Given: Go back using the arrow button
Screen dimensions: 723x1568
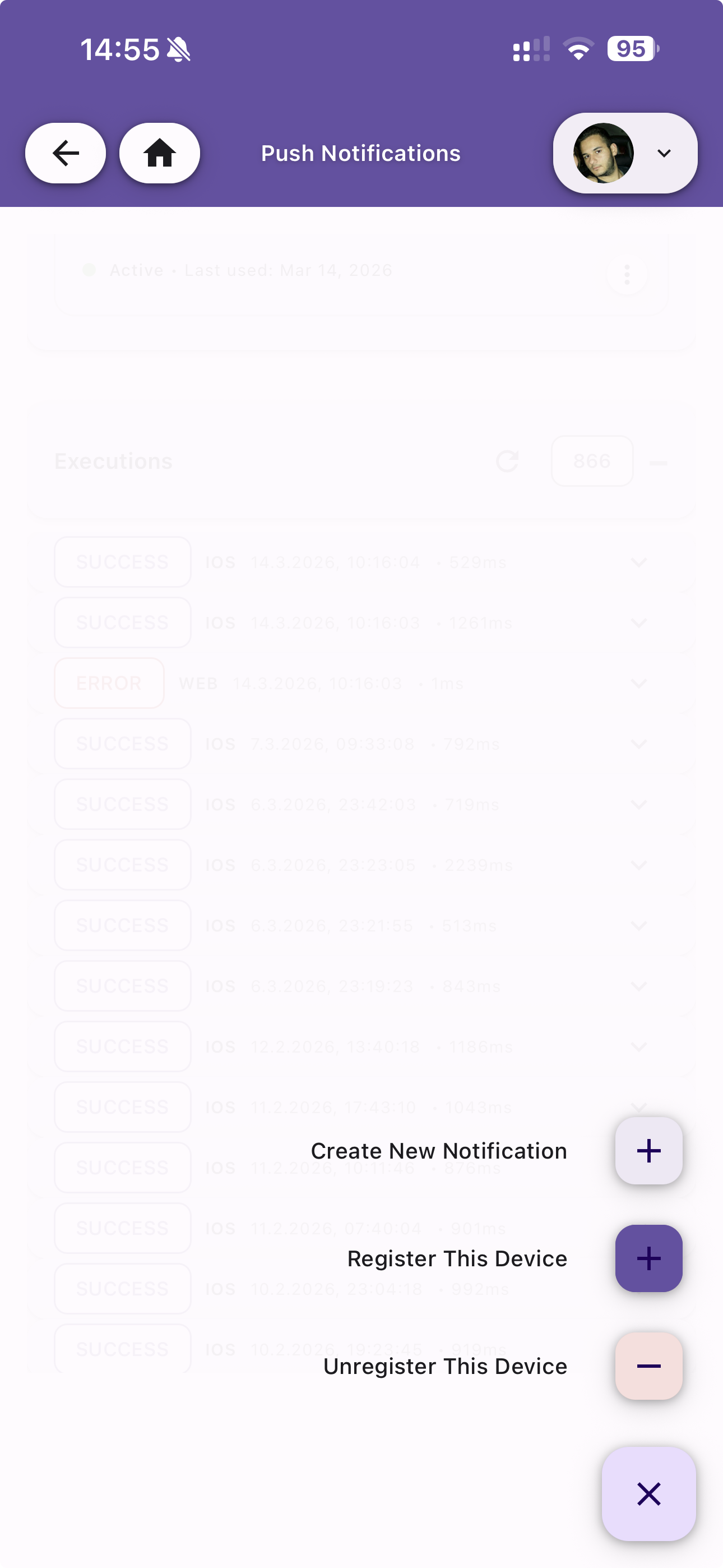Looking at the screenshot, I should [65, 153].
